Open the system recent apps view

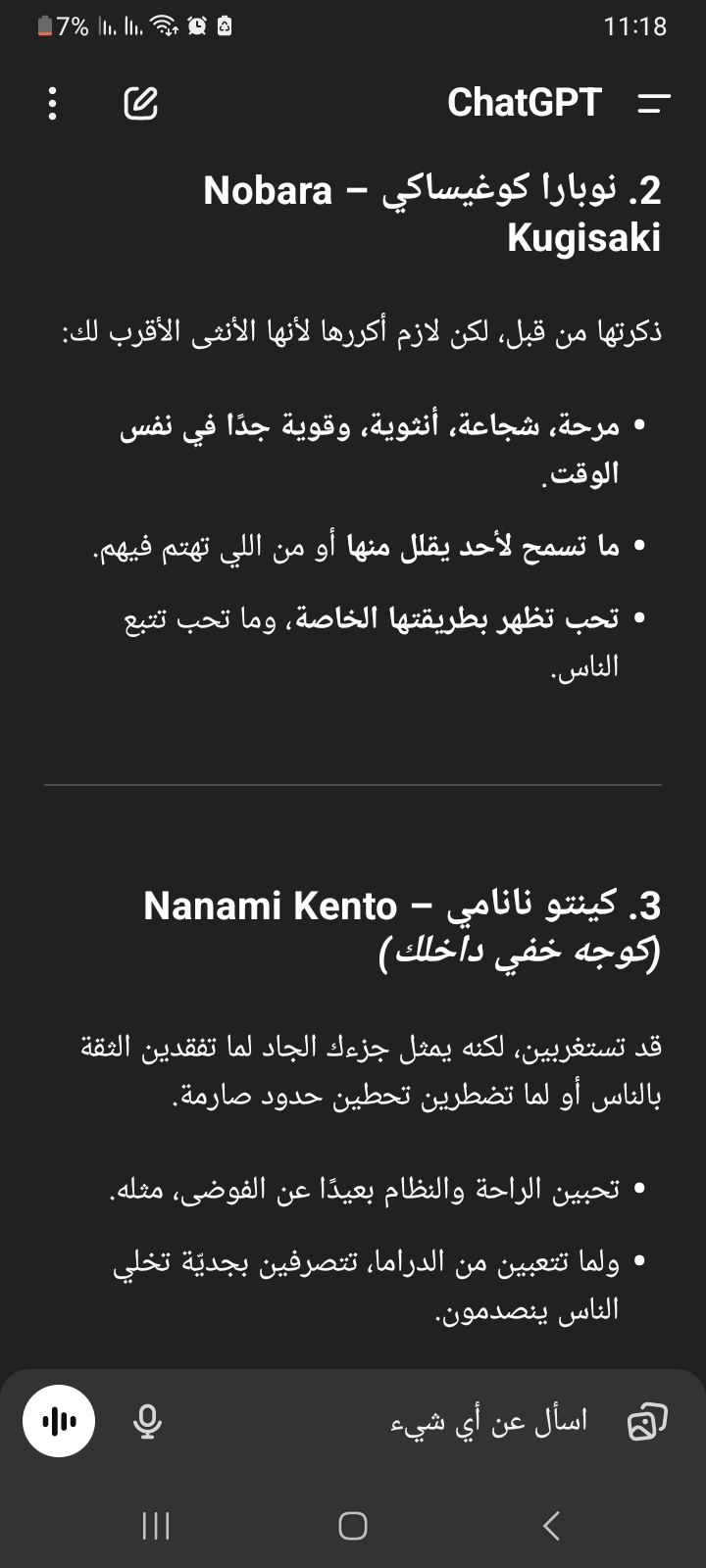pos(156,1526)
